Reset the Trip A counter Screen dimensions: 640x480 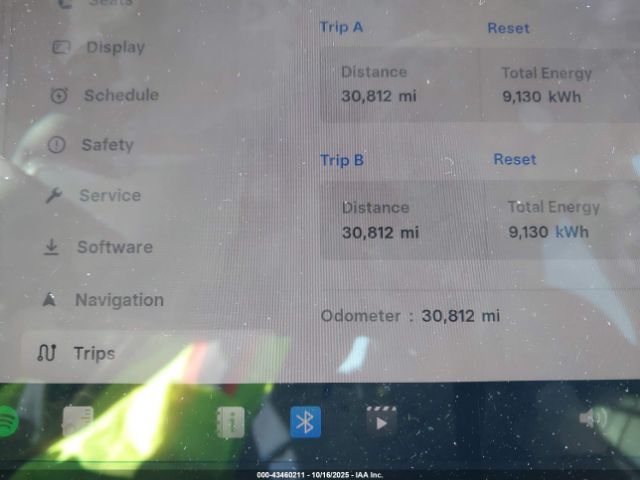(x=508, y=28)
